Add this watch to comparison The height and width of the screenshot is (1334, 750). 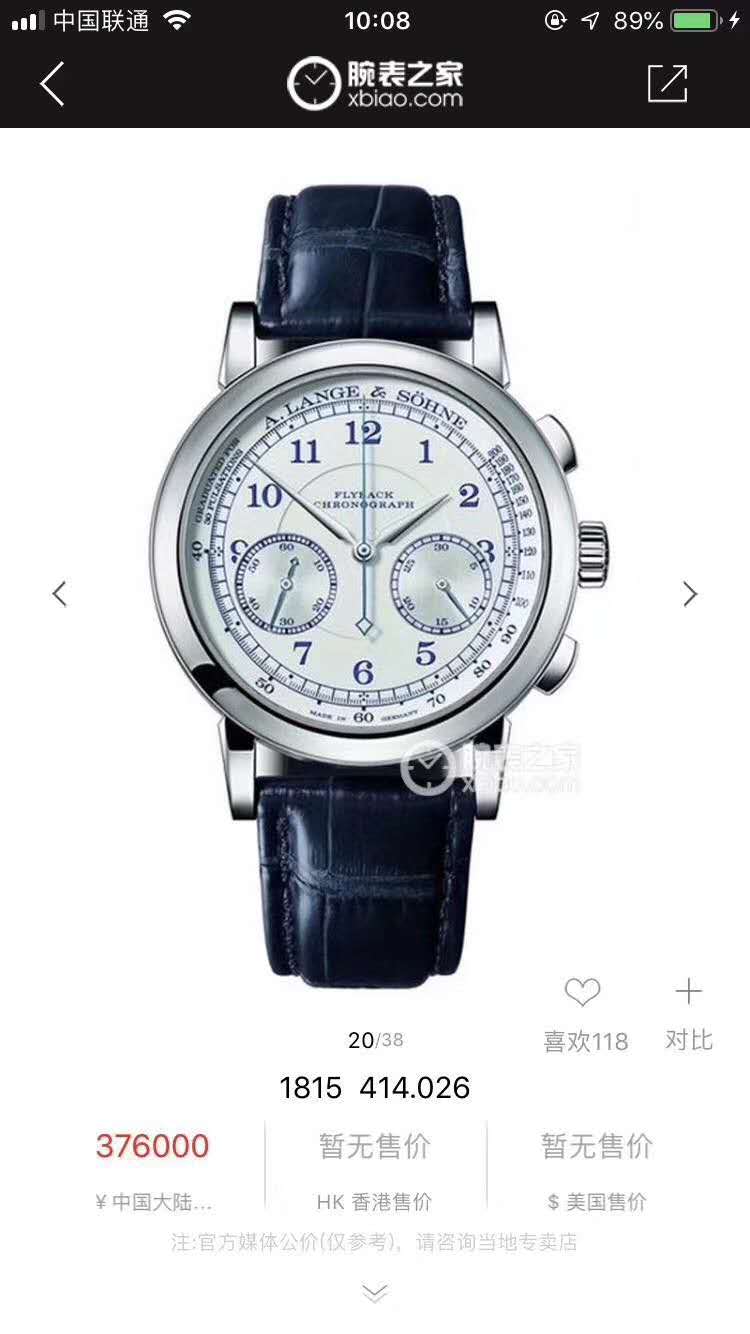click(688, 992)
